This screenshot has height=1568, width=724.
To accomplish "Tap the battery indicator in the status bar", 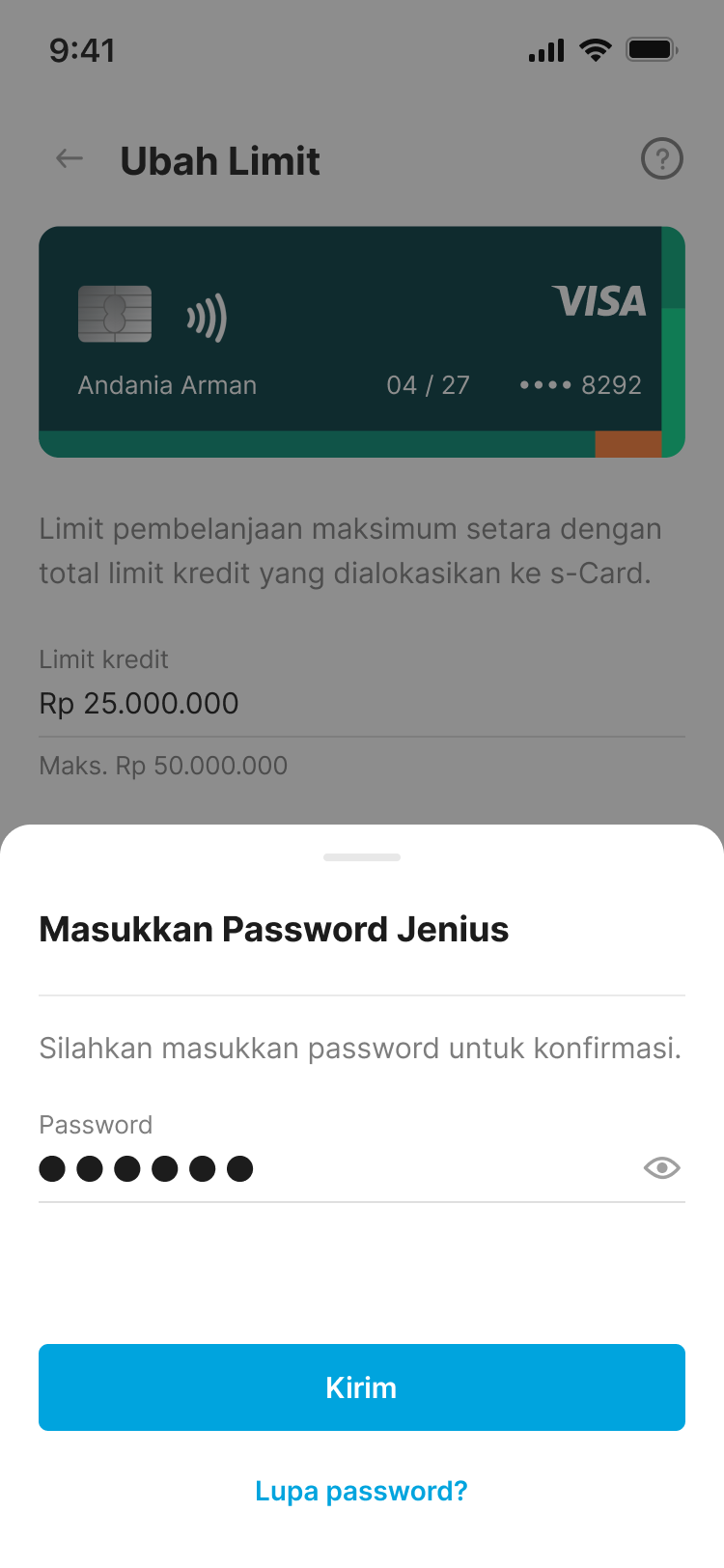I will click(x=652, y=50).
